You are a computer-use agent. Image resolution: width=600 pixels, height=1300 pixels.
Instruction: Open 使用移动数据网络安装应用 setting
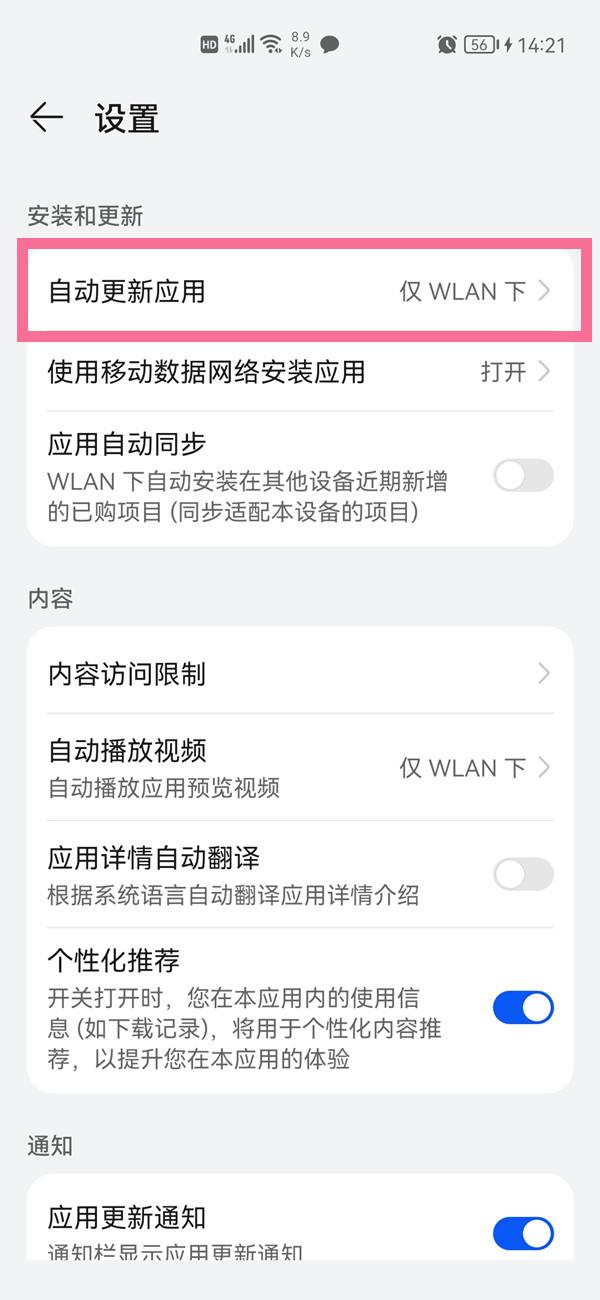coord(300,372)
